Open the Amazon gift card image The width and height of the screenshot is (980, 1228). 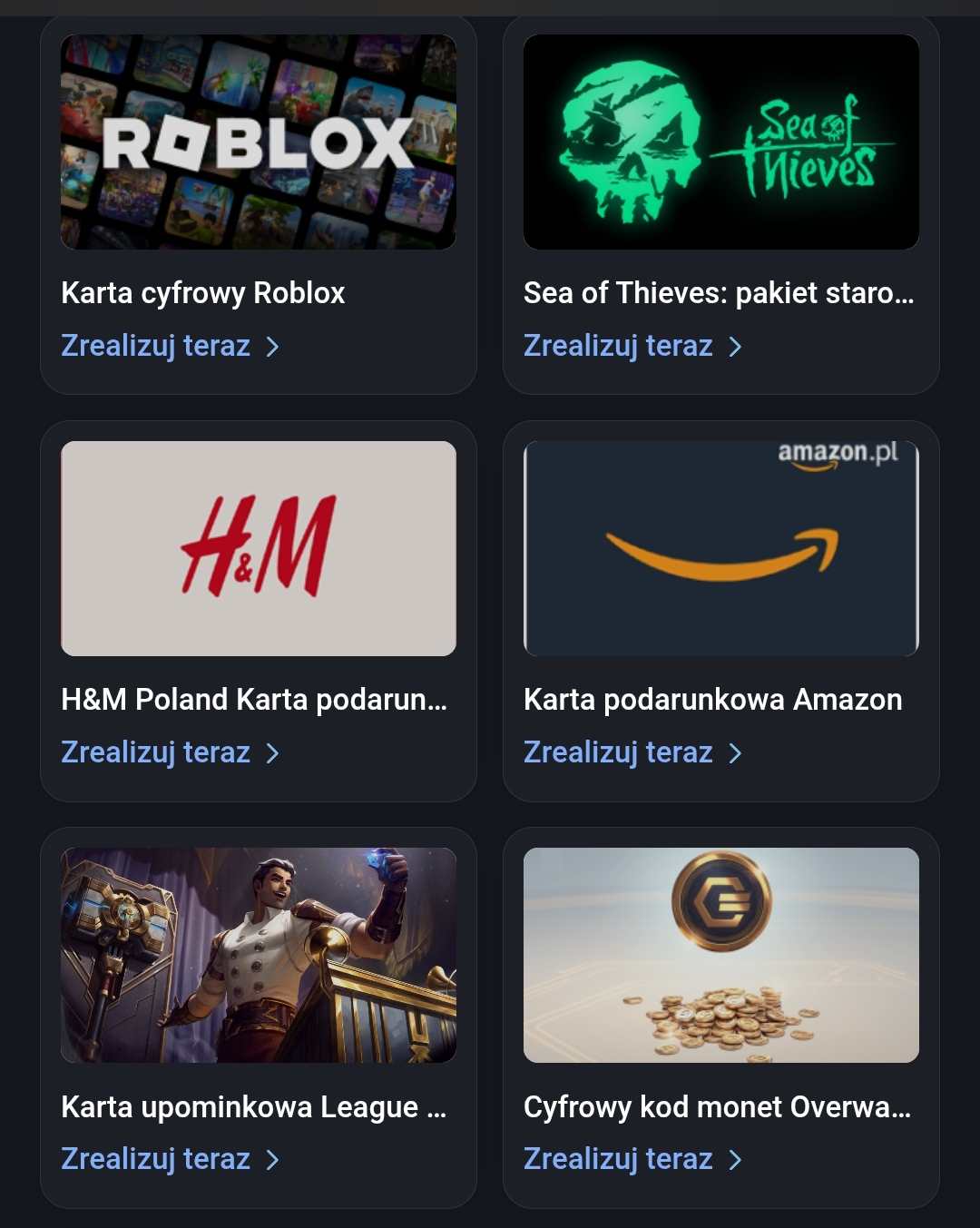click(x=720, y=548)
